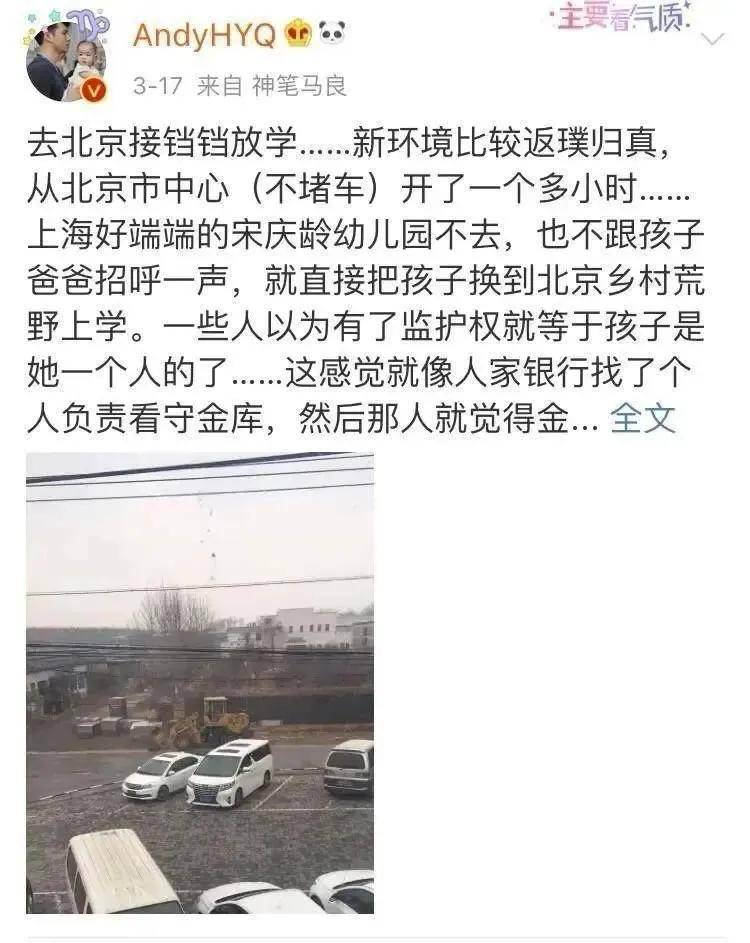Tap 全文 to read the full post

pyautogui.click(x=643, y=418)
